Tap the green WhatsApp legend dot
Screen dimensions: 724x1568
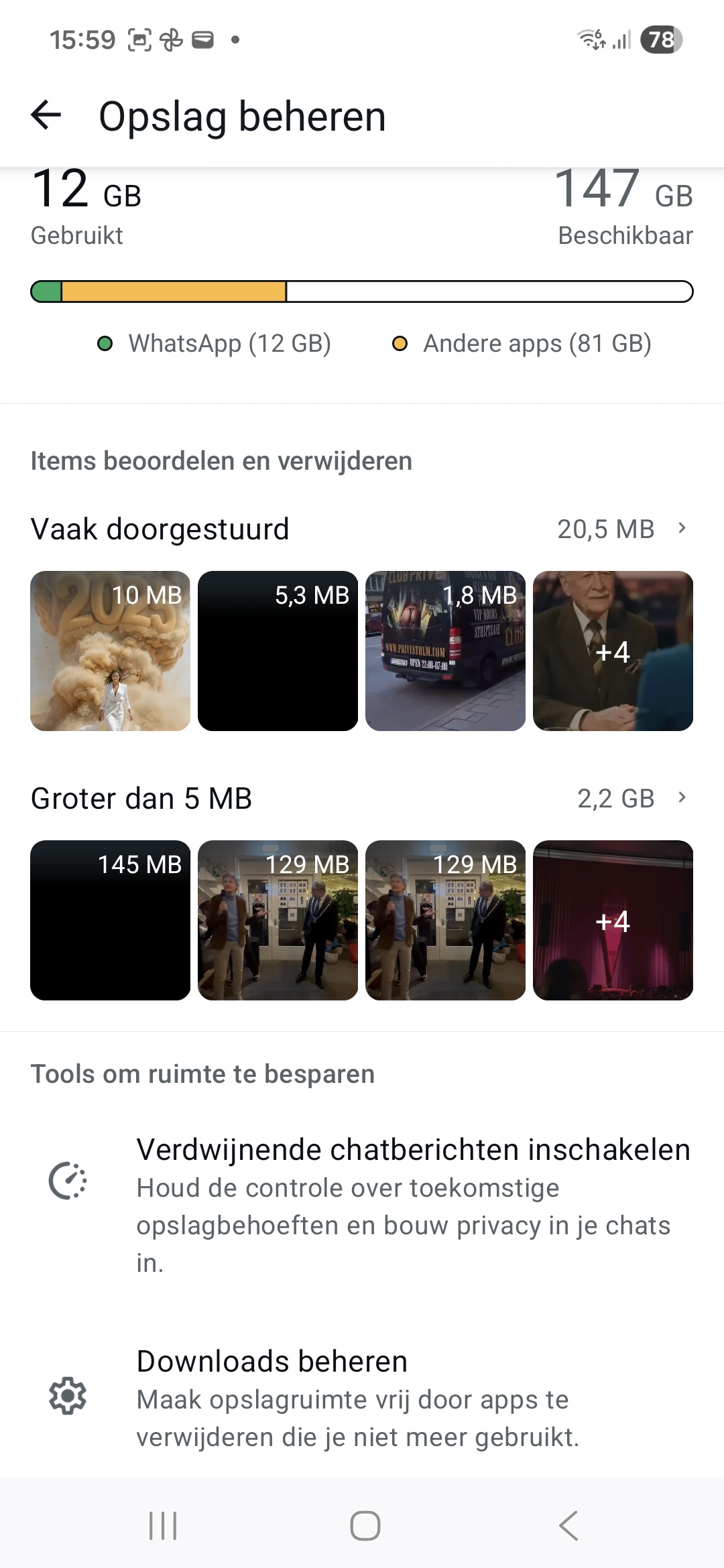click(104, 343)
